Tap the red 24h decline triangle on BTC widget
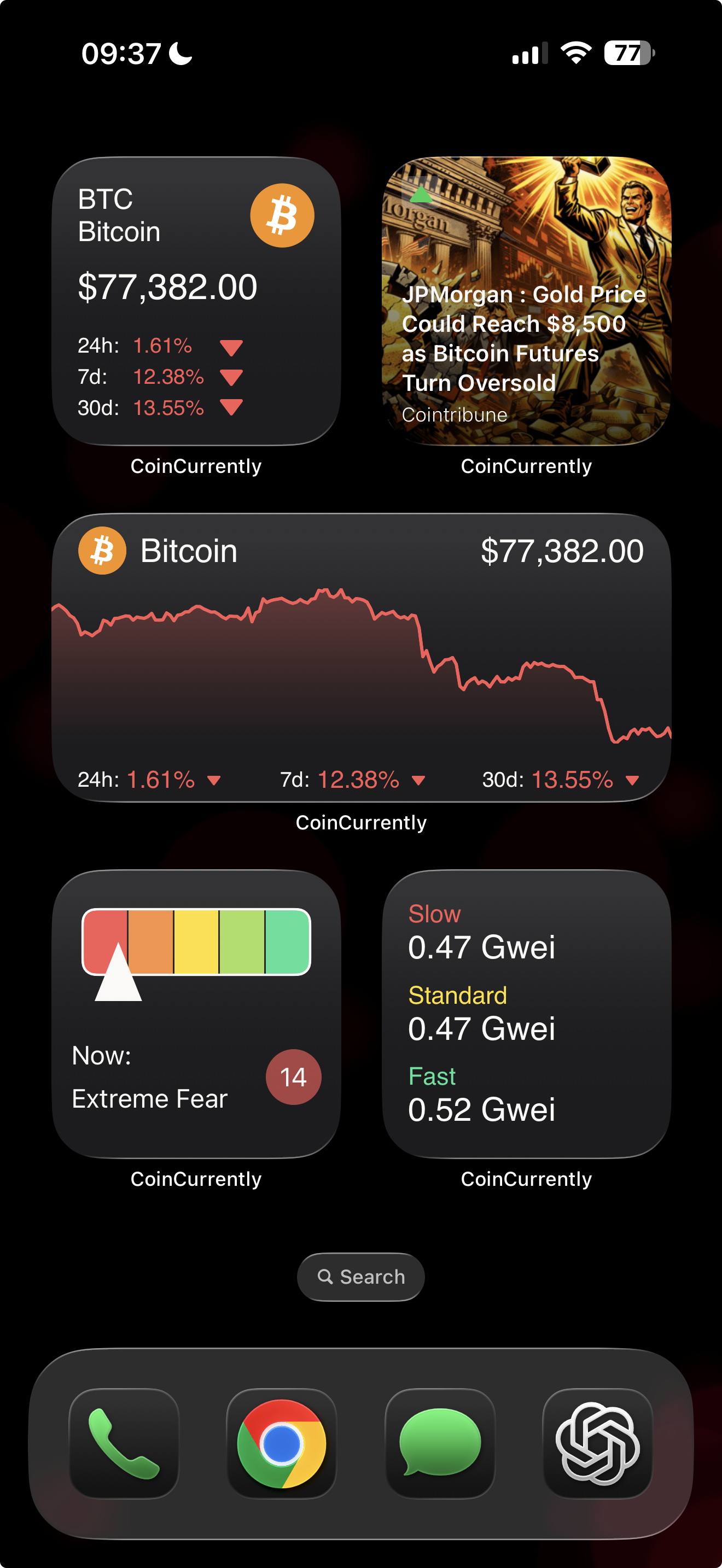The image size is (722, 1568). click(x=231, y=347)
